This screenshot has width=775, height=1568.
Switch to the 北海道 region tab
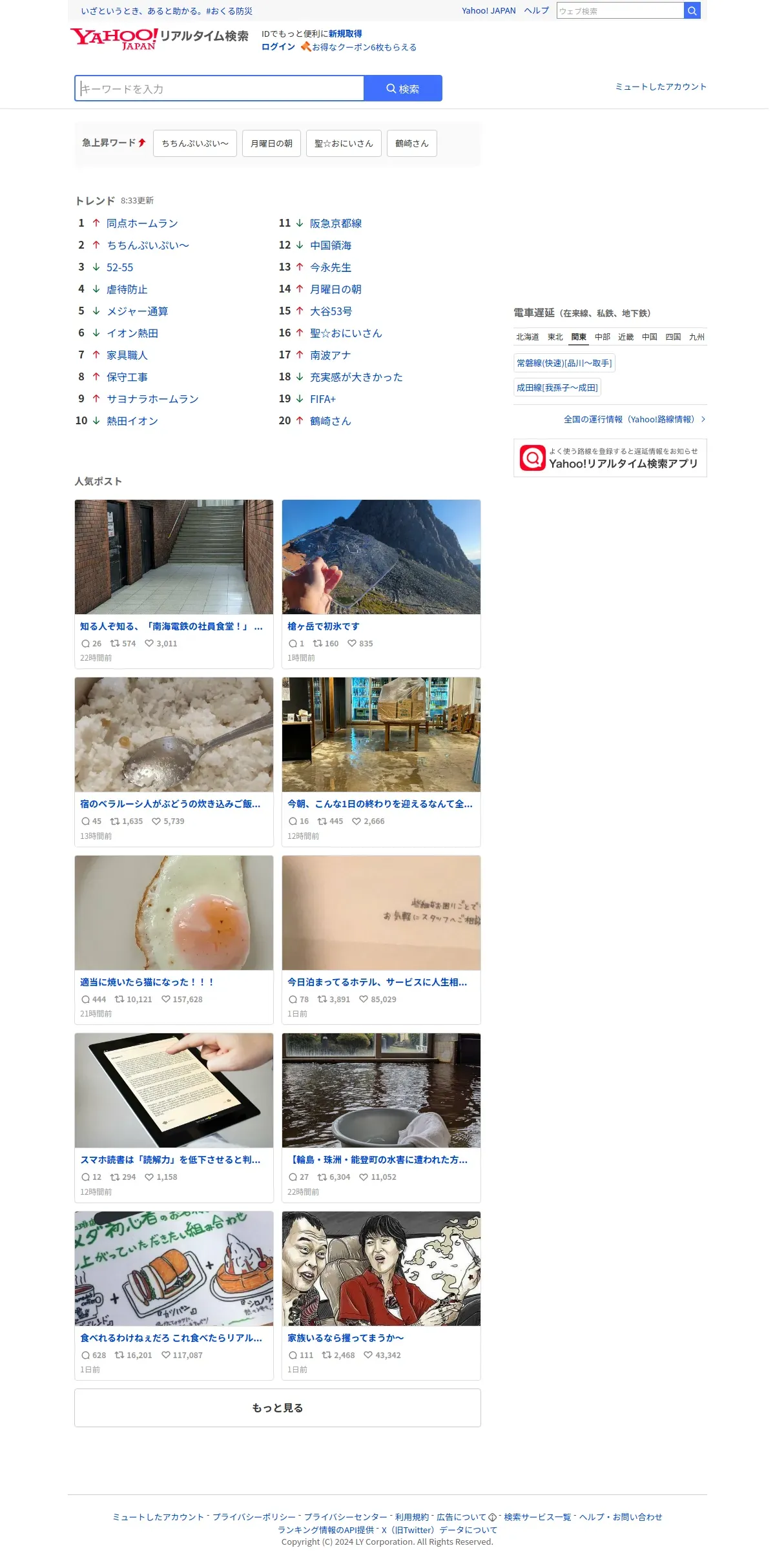pos(528,337)
